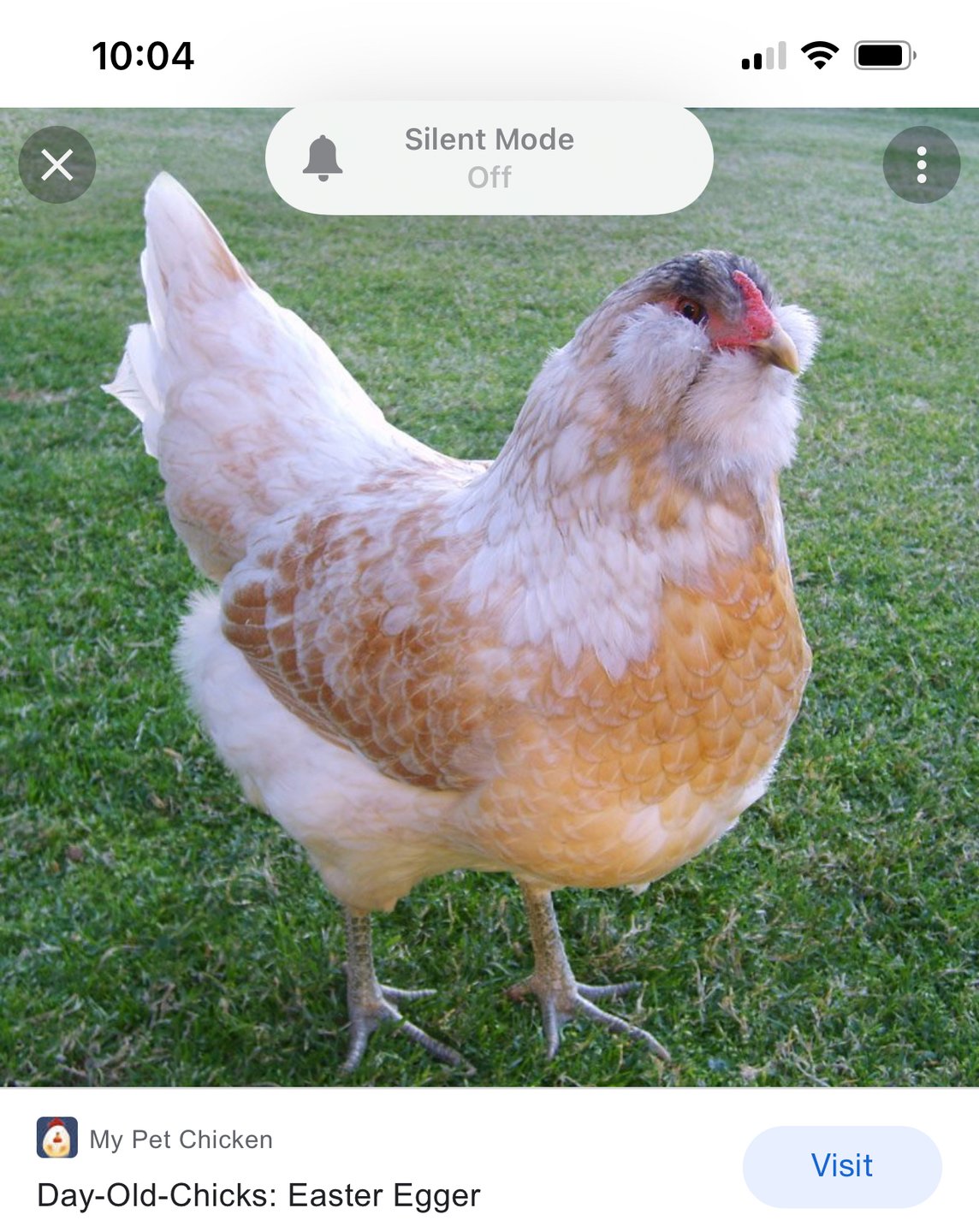The image size is (979, 1232).
Task: Open the My Pet Chicken source
Action: click(180, 1140)
